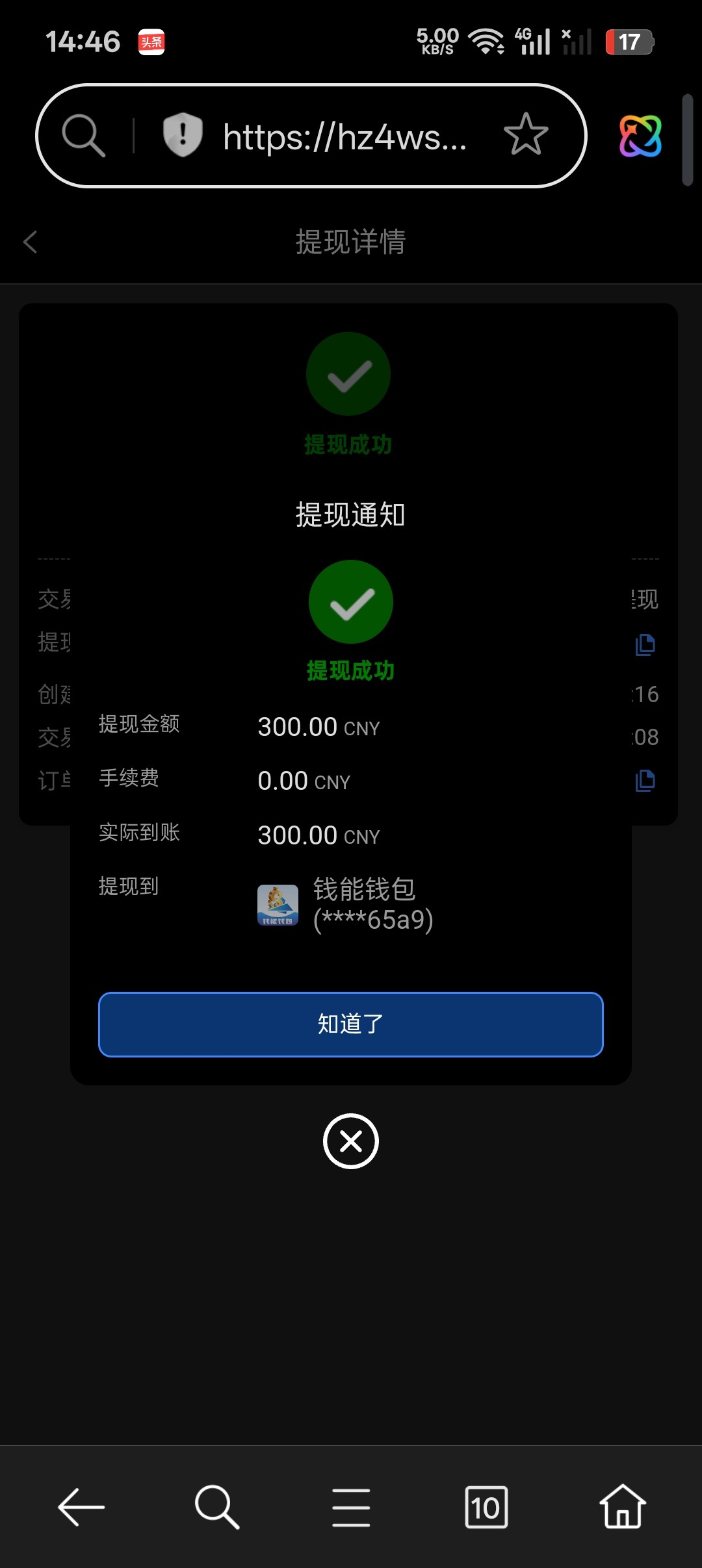Navigate back with the bottom arrow icon
The height and width of the screenshot is (1568, 702).
coord(81,1508)
